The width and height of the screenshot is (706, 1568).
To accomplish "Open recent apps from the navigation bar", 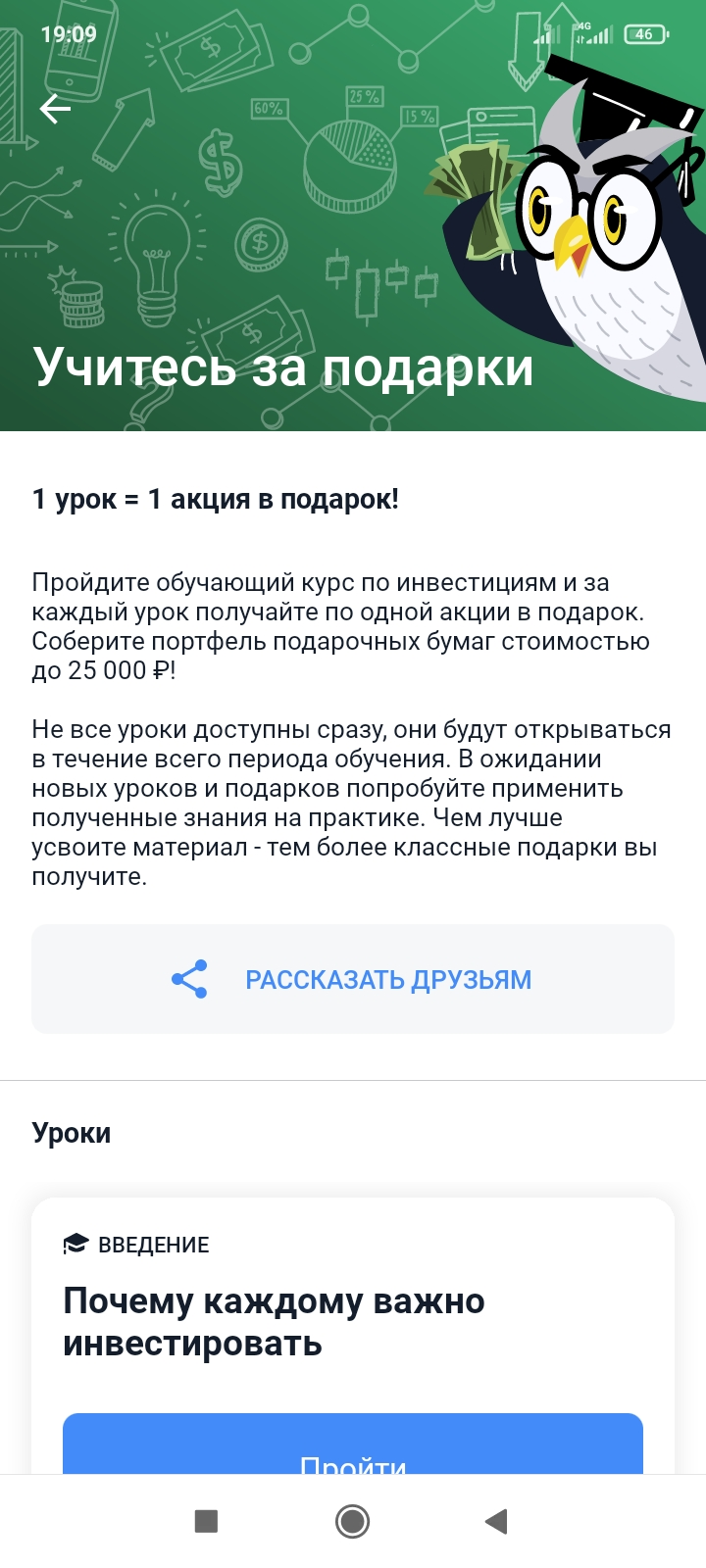I will pos(206,1521).
